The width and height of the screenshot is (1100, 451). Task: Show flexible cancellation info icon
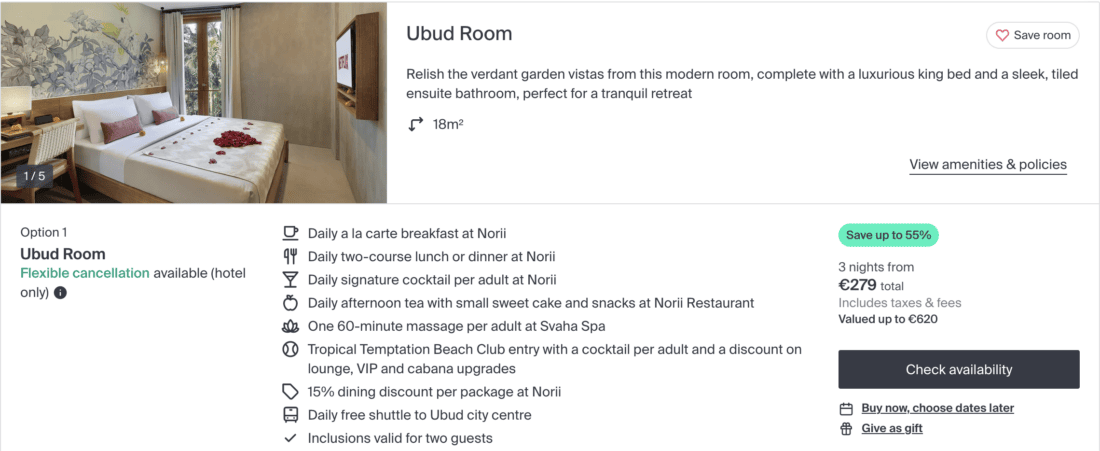click(x=60, y=293)
